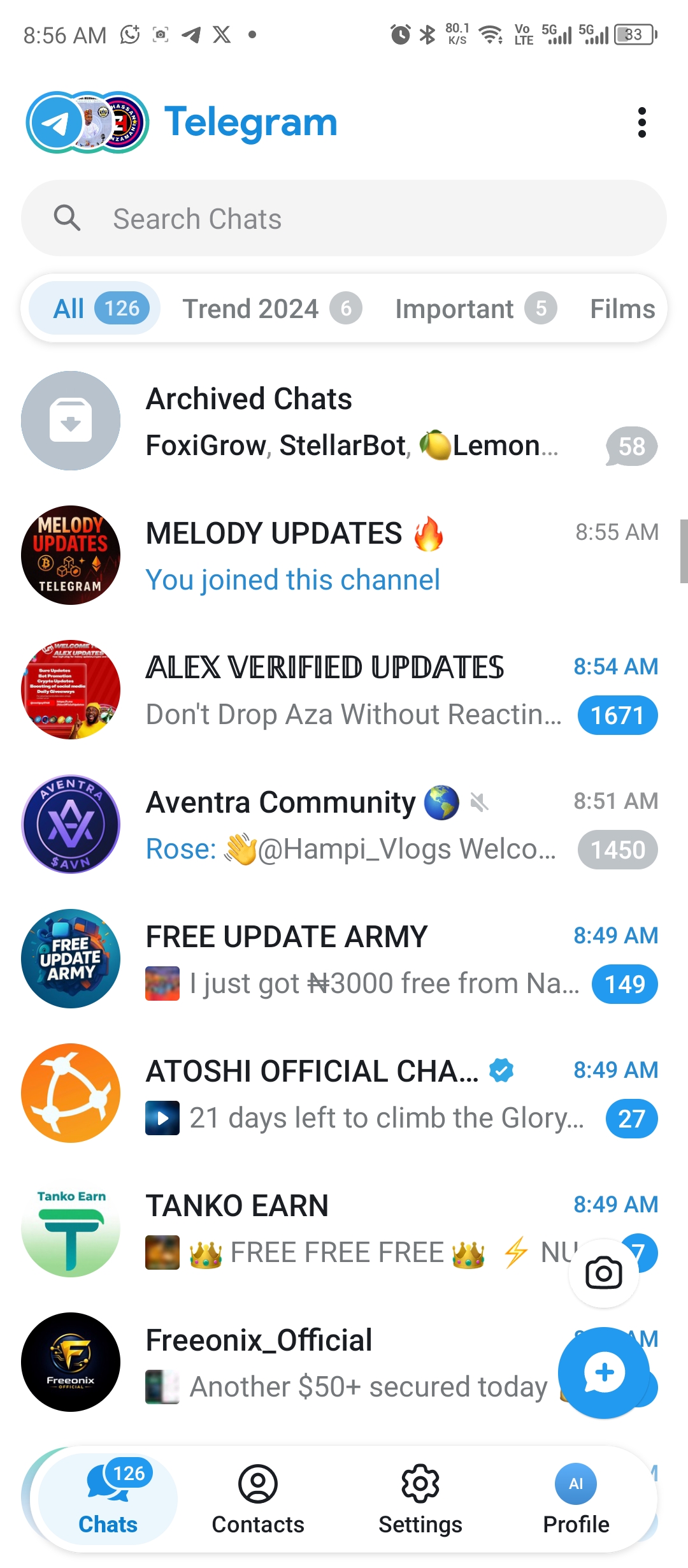This screenshot has height=1568, width=688.
Task: Open FREE UPDATE ARMY chat
Action: tap(344, 959)
